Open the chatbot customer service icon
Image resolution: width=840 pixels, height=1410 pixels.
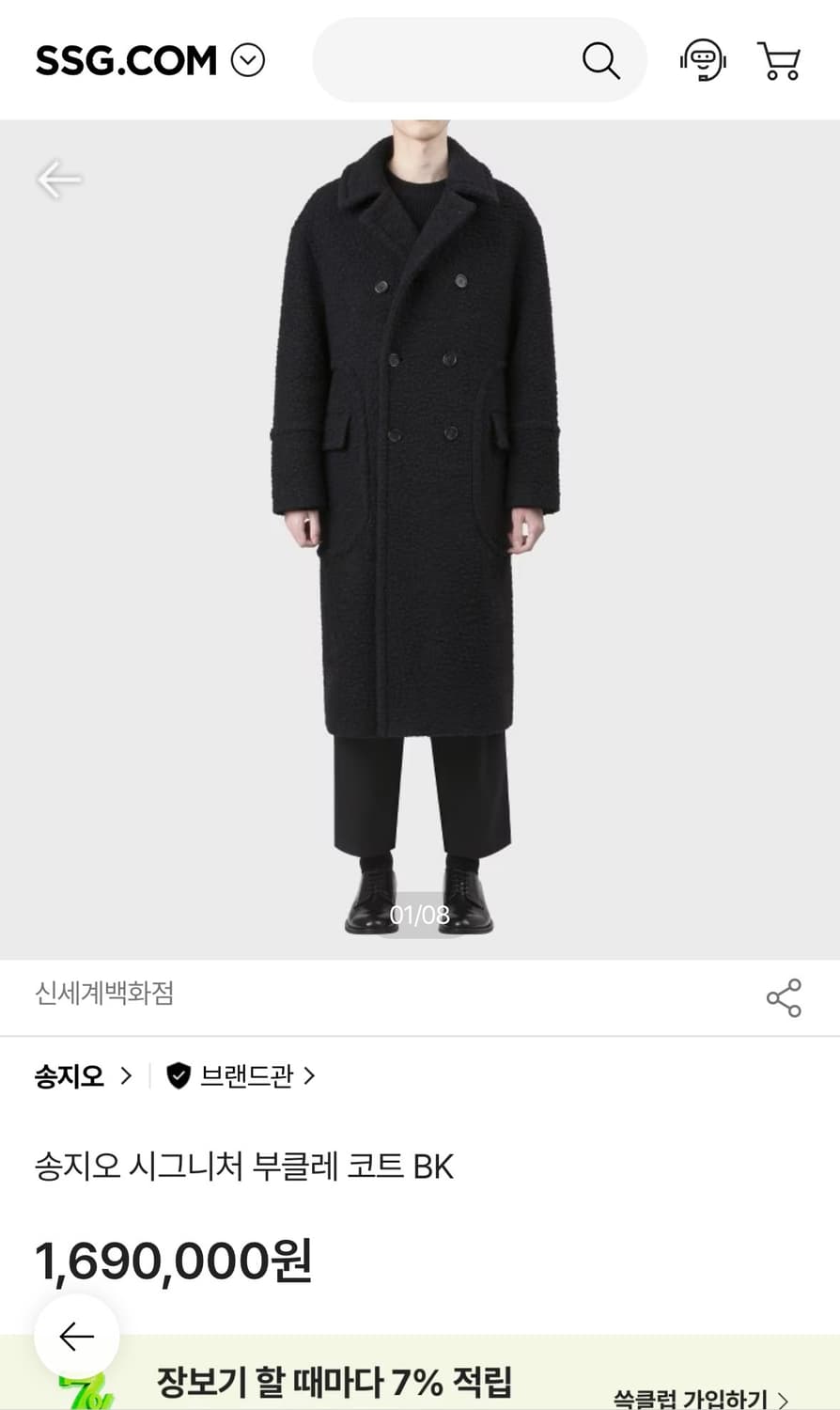(703, 59)
